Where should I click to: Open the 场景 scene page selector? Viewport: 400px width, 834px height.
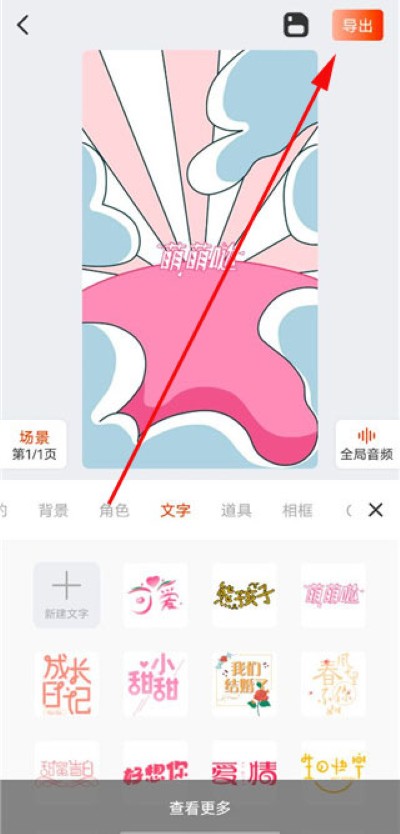click(x=33, y=445)
